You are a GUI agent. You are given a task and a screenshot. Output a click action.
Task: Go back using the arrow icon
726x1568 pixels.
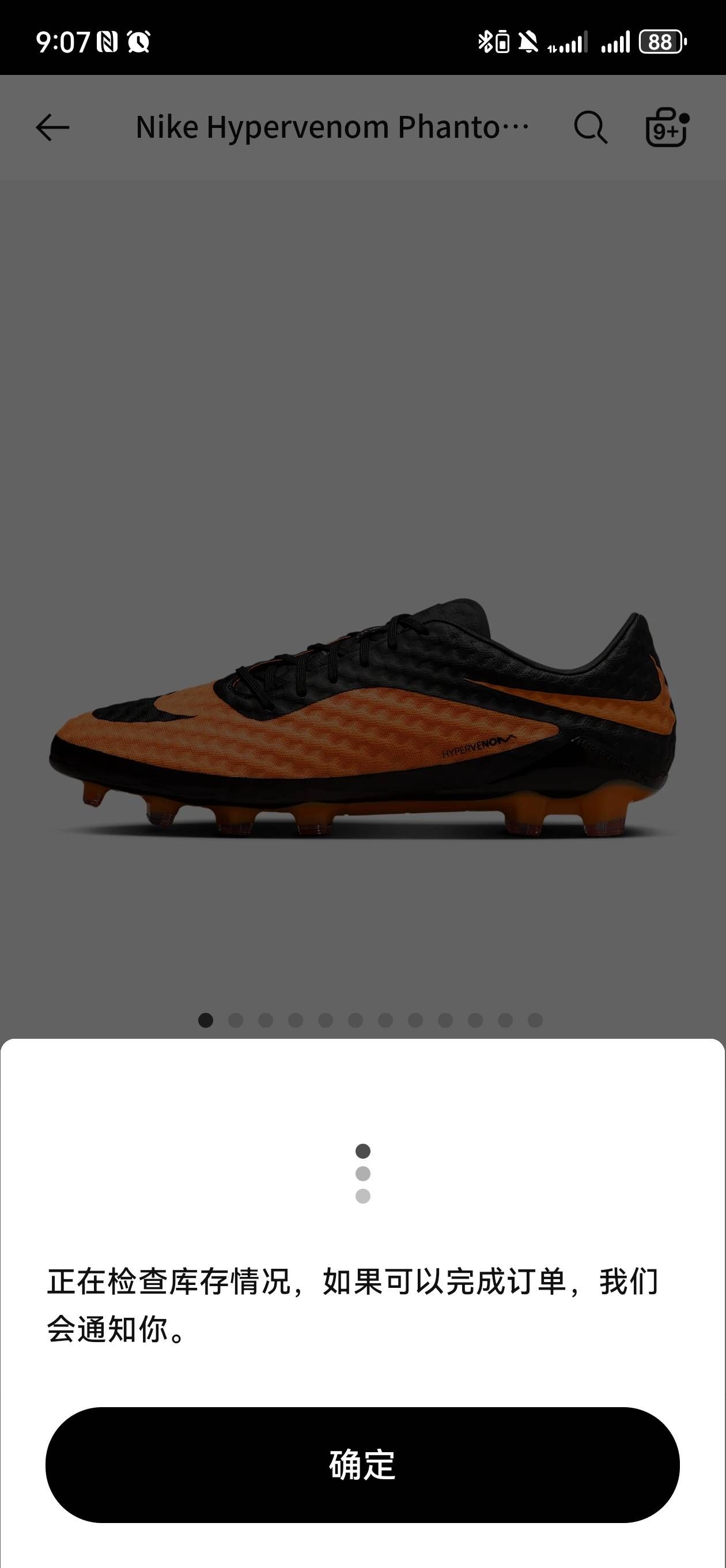tap(52, 128)
